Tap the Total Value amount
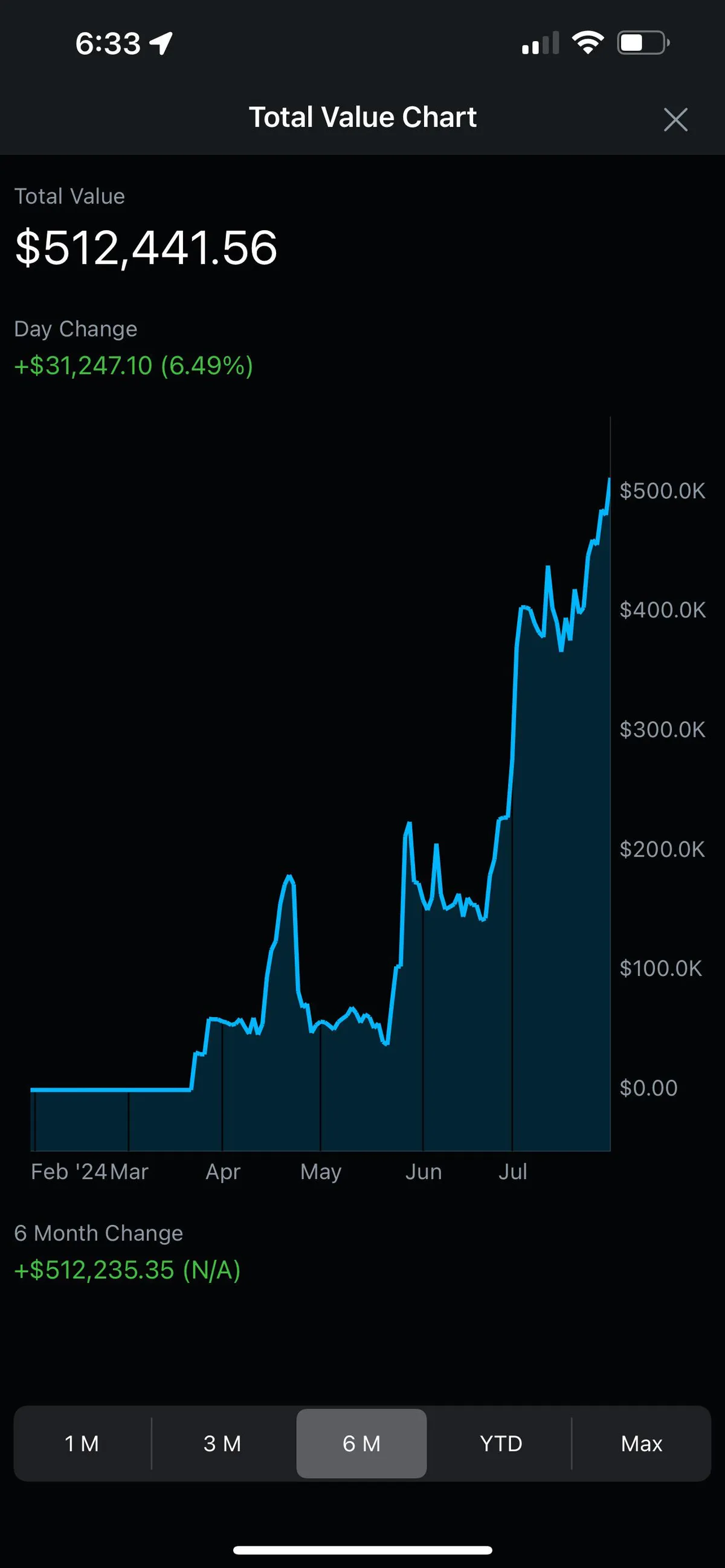Viewport: 725px width, 1568px height. 146,247
